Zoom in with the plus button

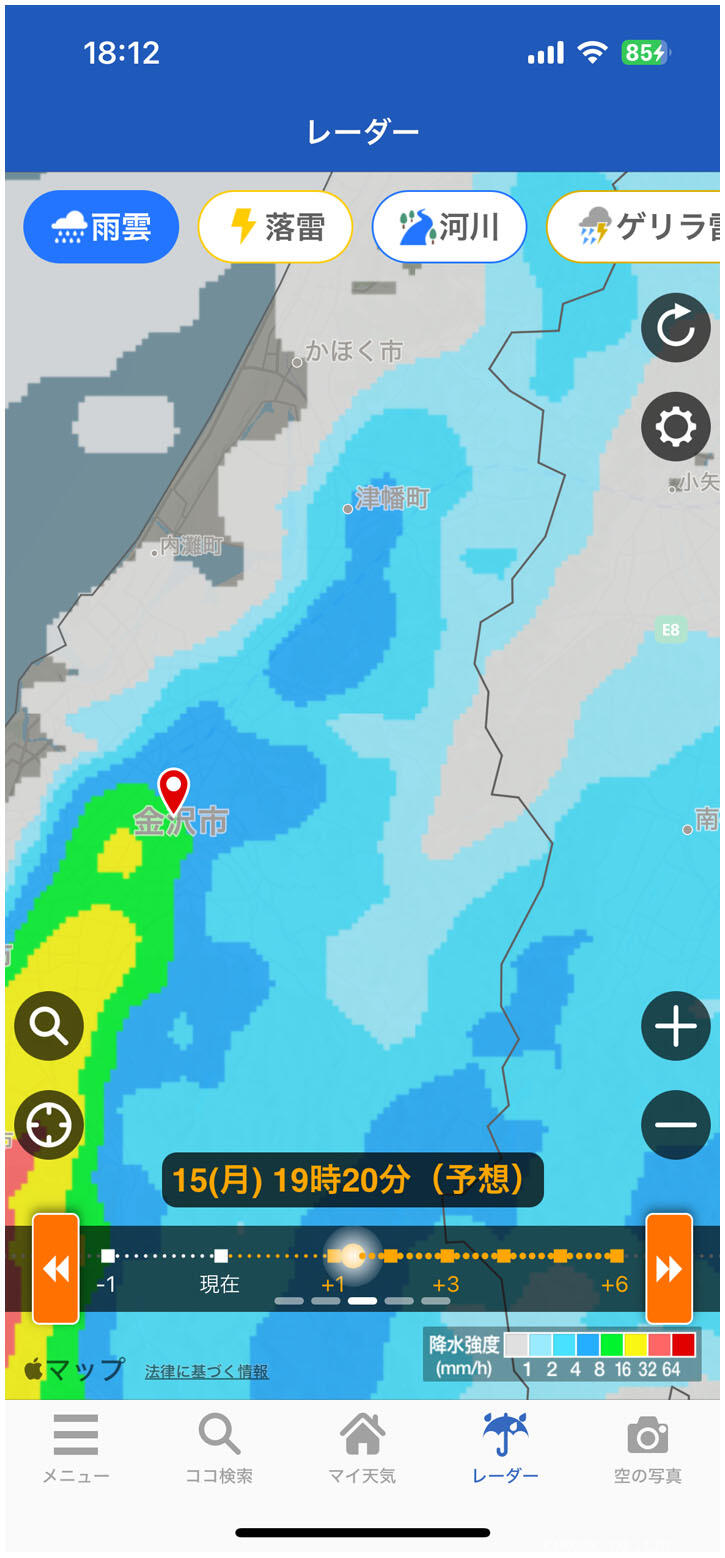[676, 1026]
